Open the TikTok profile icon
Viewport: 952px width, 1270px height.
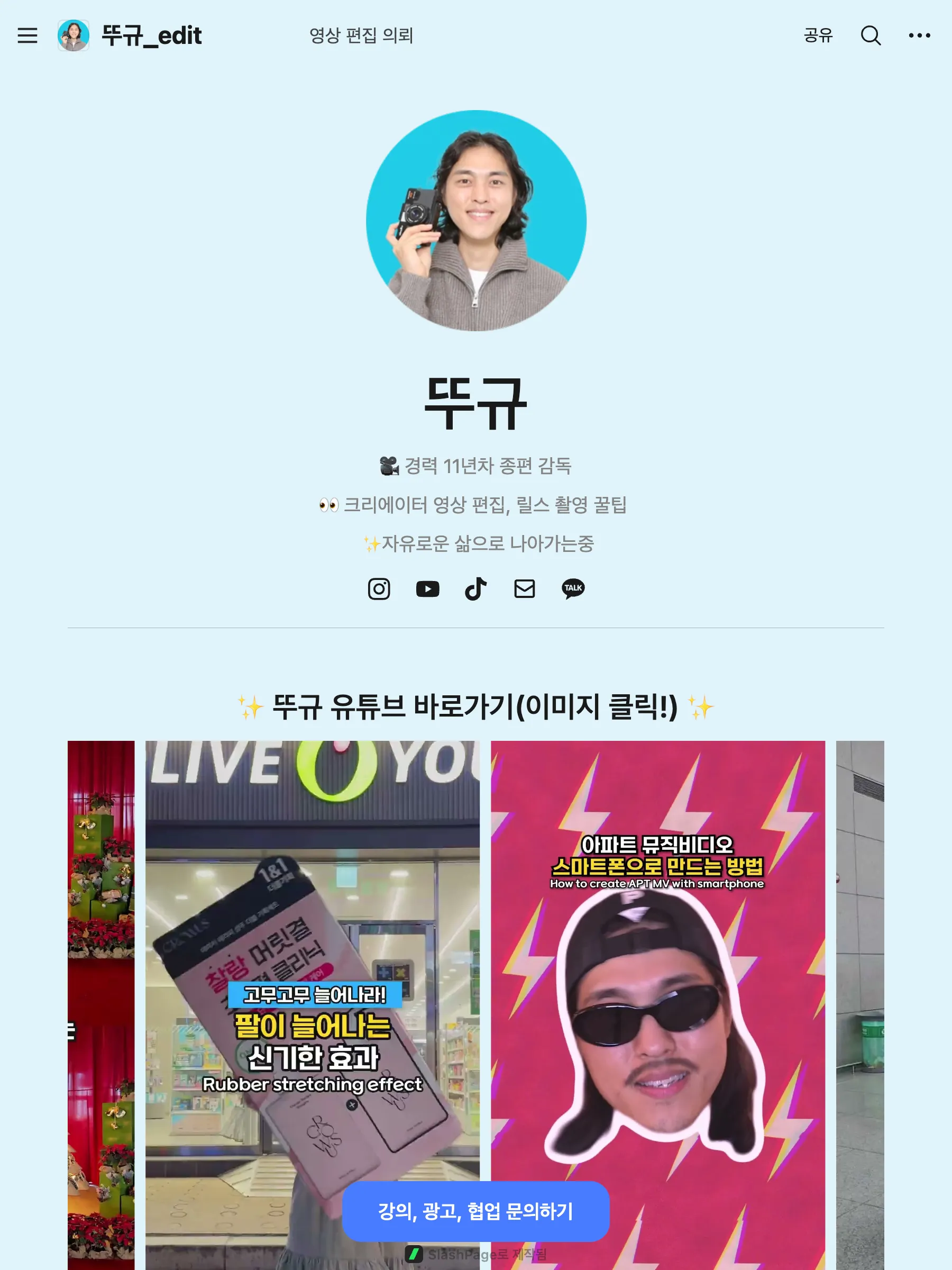pyautogui.click(x=475, y=588)
